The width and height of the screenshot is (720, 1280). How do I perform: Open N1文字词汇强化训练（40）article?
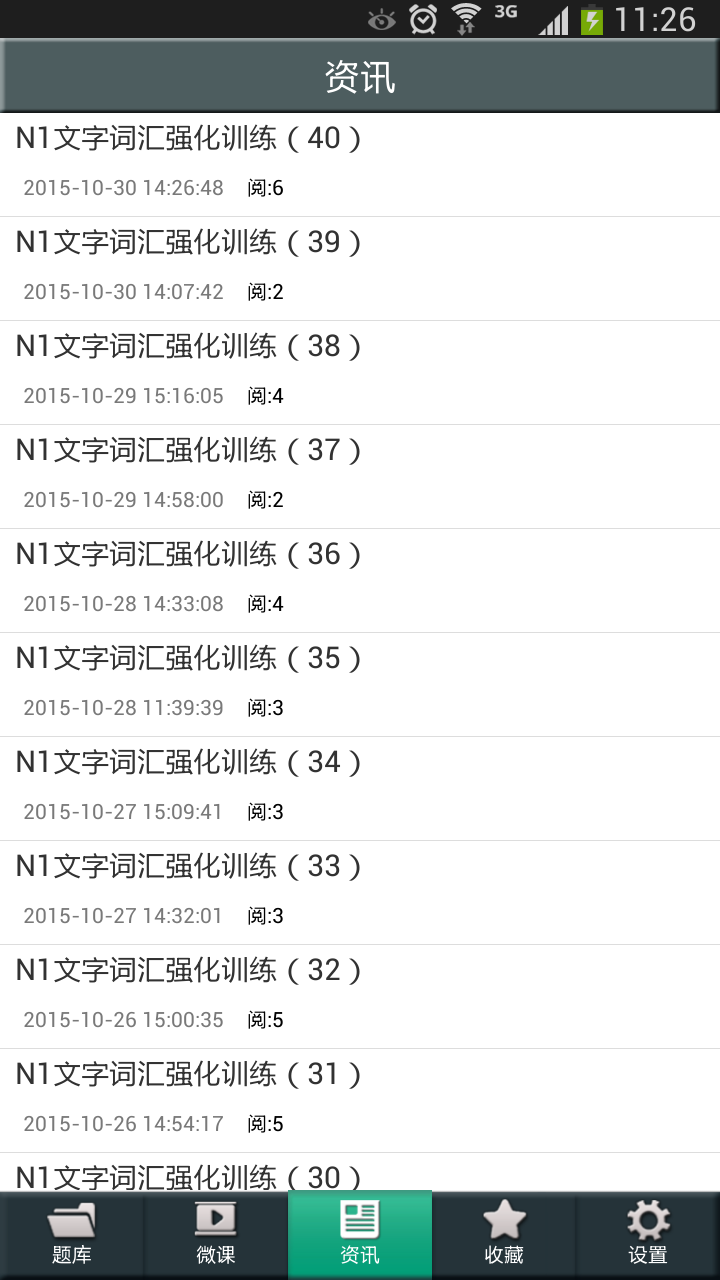click(x=188, y=138)
